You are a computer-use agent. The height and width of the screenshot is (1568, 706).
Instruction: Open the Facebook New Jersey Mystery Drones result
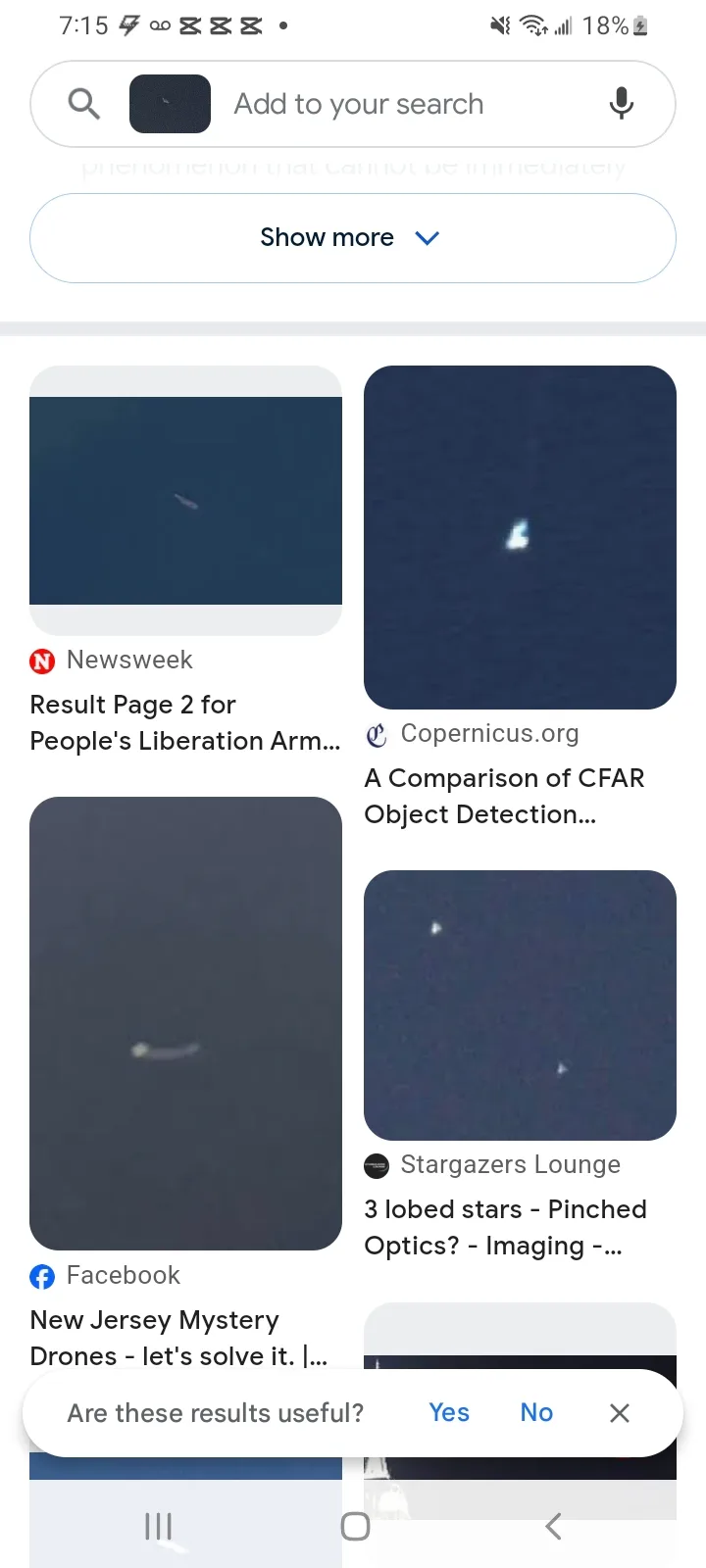[185, 1023]
